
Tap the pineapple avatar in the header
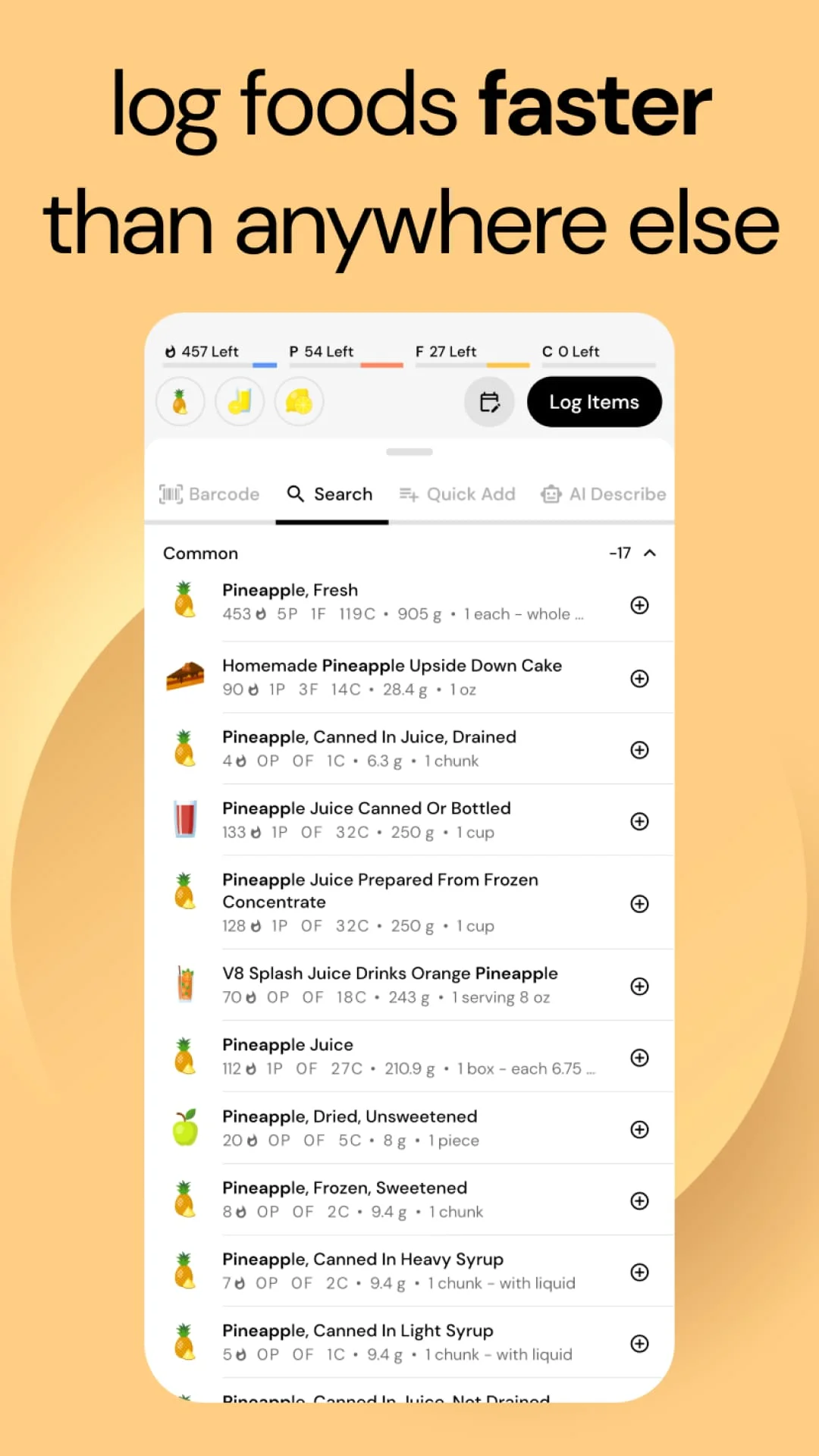tap(180, 402)
